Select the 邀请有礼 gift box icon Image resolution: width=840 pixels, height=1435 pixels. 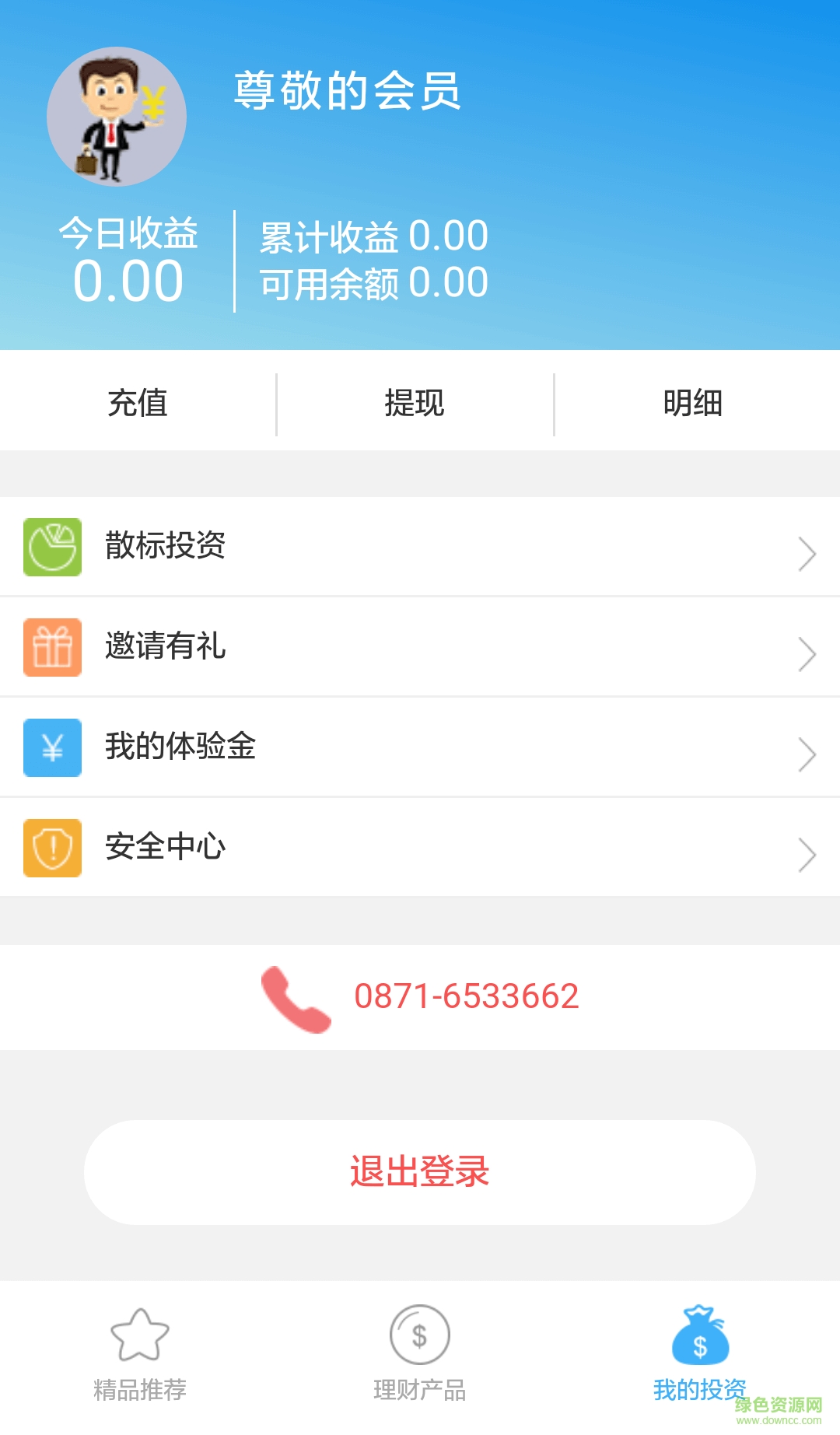coord(51,646)
